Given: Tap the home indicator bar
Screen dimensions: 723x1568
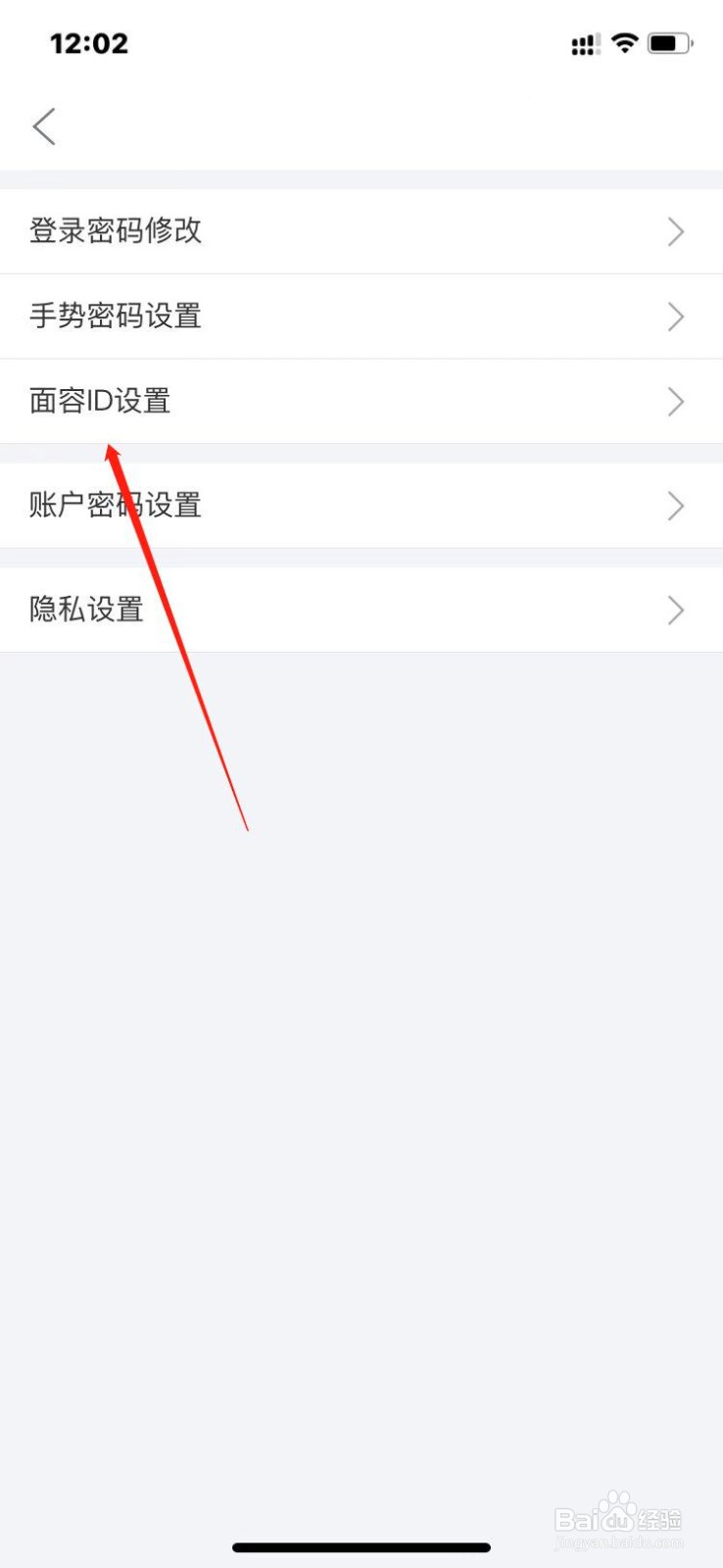Looking at the screenshot, I should click(x=361, y=1546).
